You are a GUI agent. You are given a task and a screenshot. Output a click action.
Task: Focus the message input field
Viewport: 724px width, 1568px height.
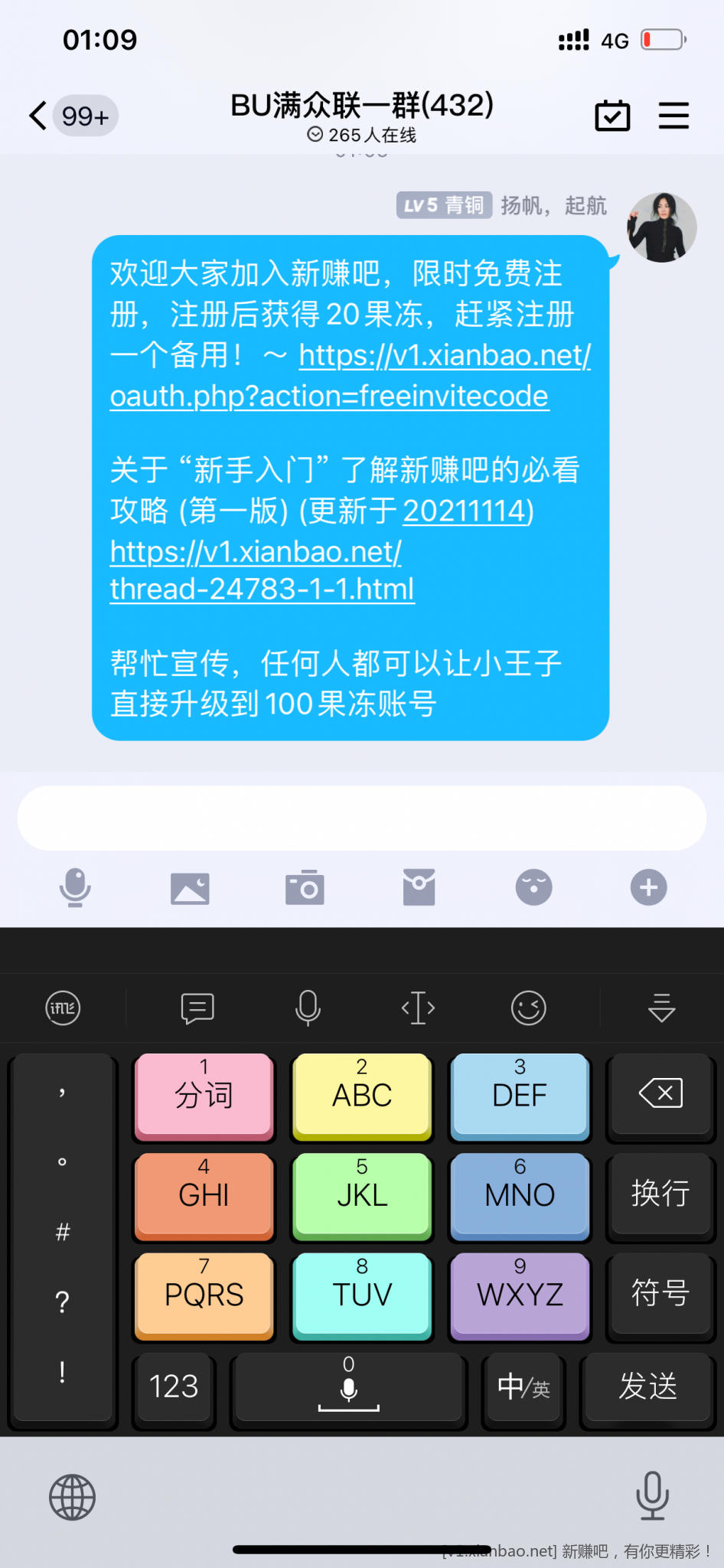pos(361,818)
